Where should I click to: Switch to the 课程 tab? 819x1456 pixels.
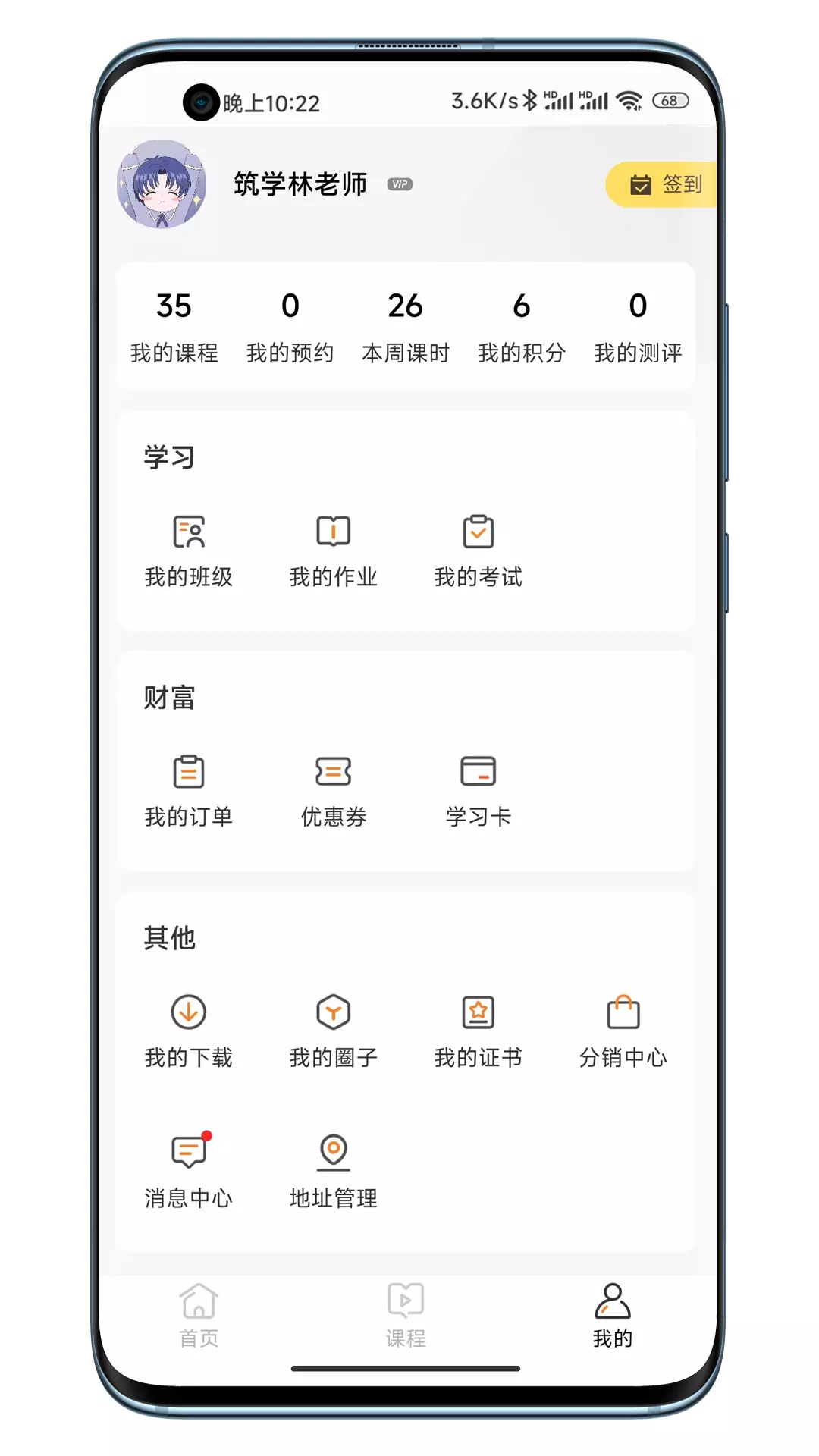(406, 1316)
